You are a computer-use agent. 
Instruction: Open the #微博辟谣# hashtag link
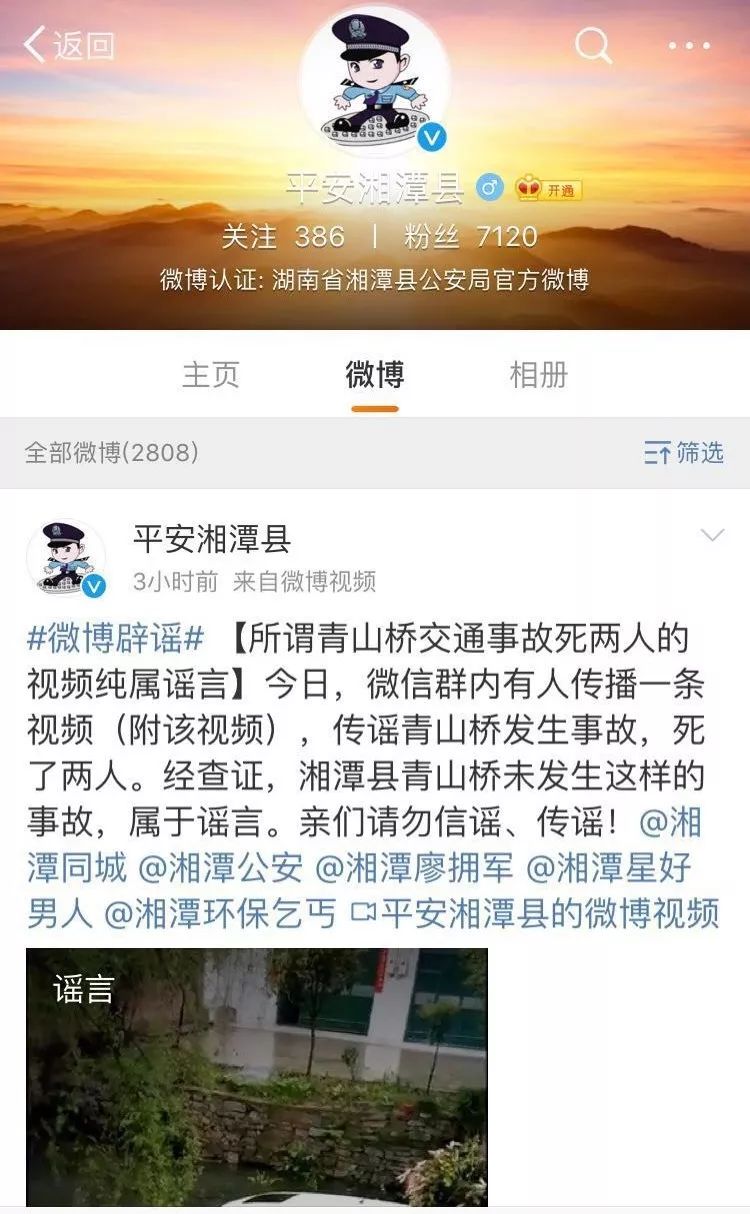(x=116, y=636)
